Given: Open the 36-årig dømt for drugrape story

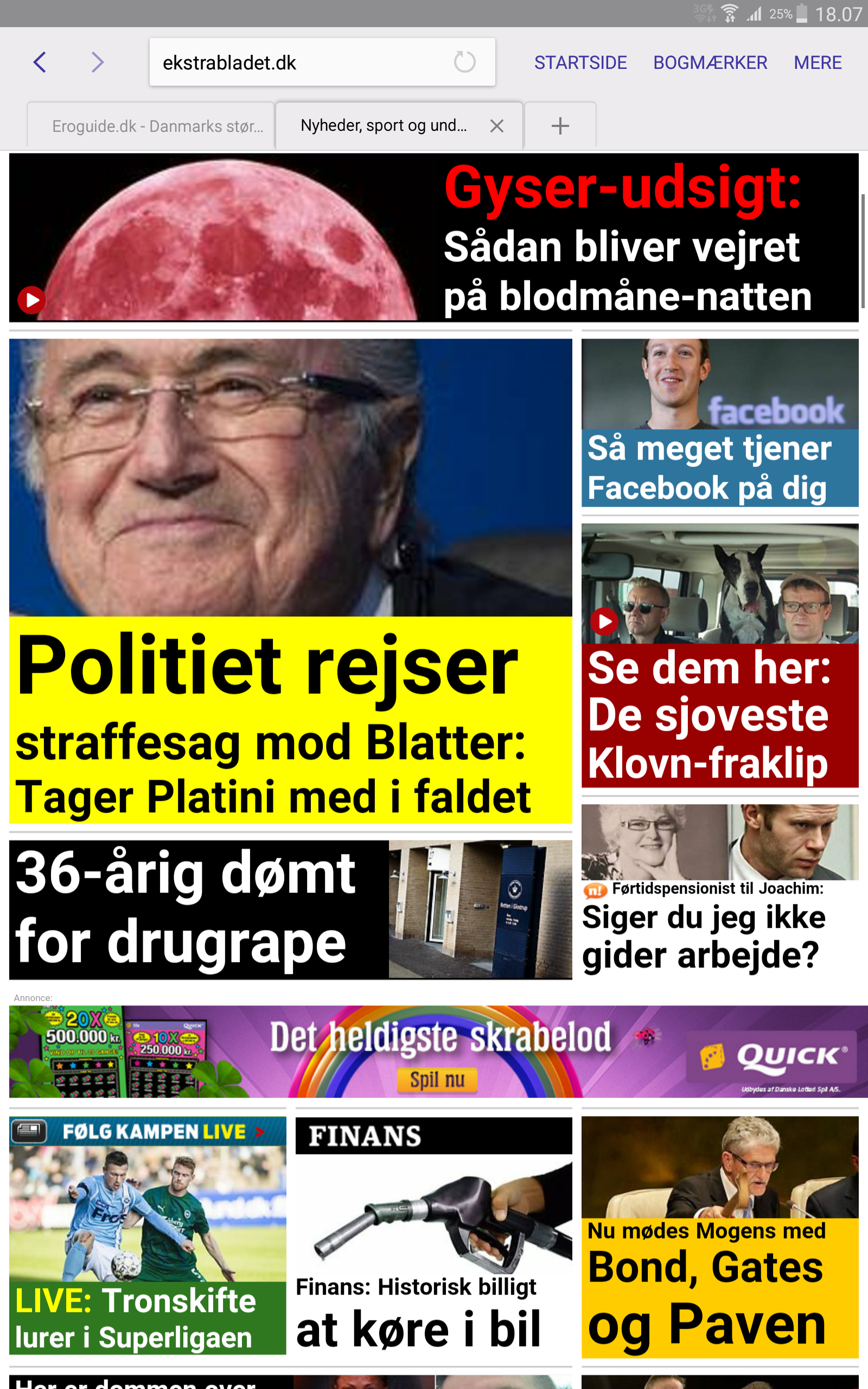Looking at the screenshot, I should (x=290, y=910).
